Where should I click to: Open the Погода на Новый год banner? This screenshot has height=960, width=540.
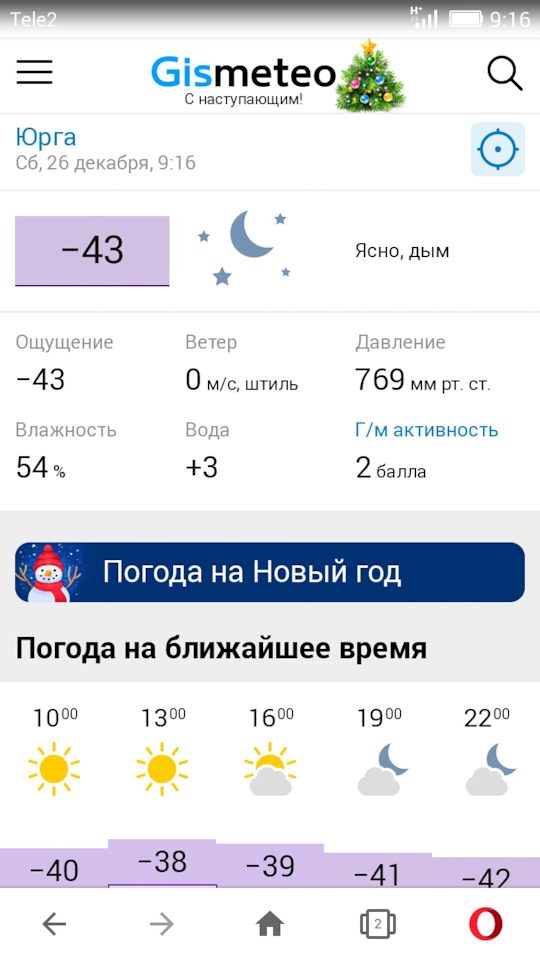(270, 572)
